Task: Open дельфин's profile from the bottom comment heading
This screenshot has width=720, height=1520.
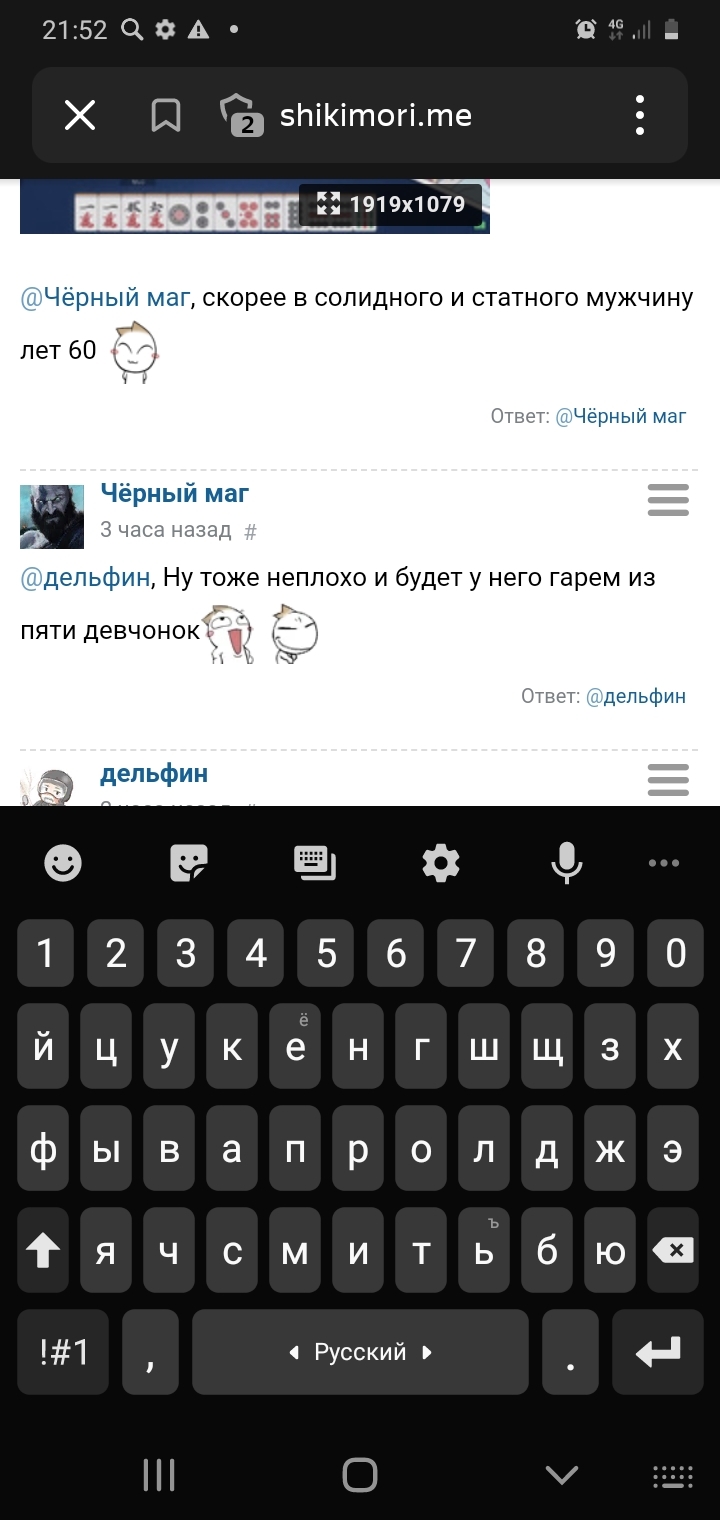Action: [154, 773]
